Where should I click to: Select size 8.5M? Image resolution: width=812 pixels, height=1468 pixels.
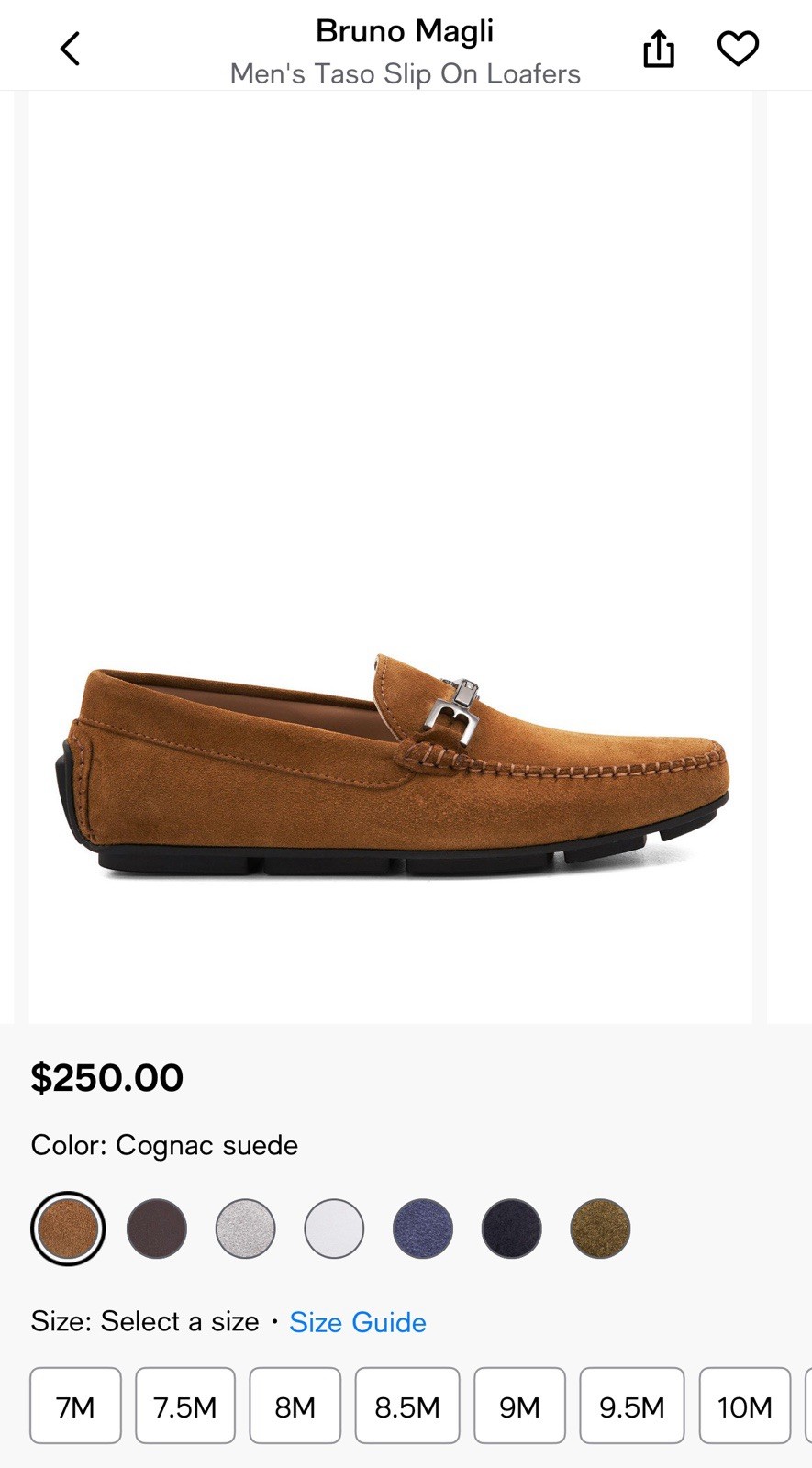(x=407, y=1406)
